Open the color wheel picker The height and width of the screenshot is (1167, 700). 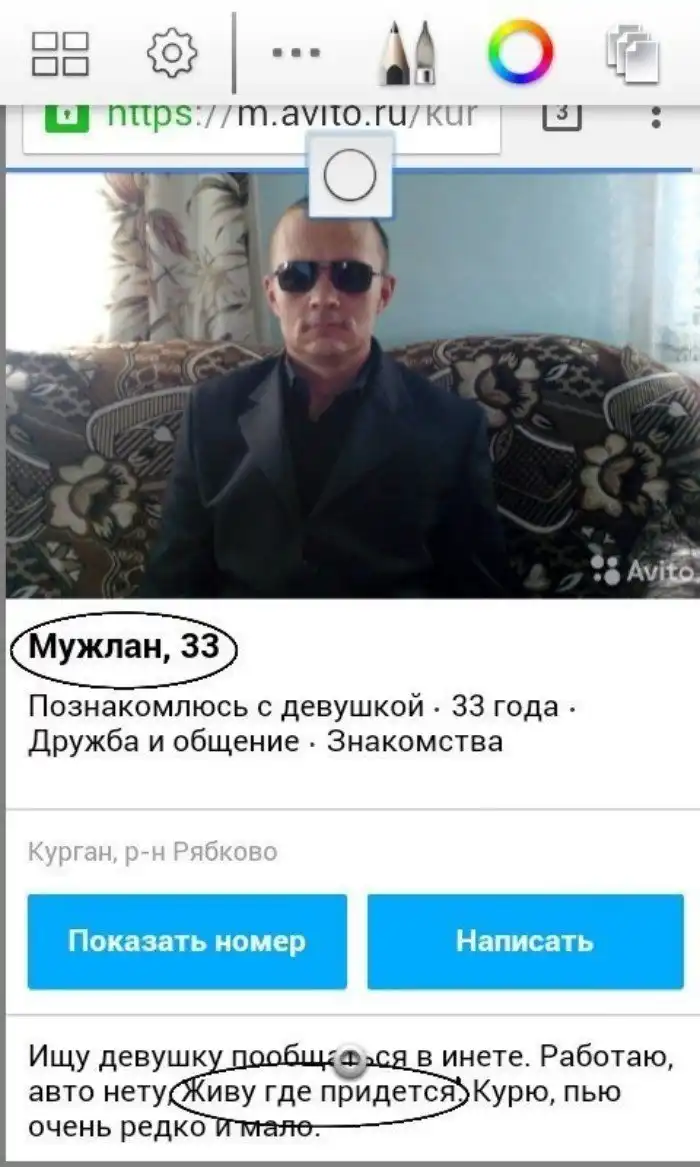(x=520, y=53)
